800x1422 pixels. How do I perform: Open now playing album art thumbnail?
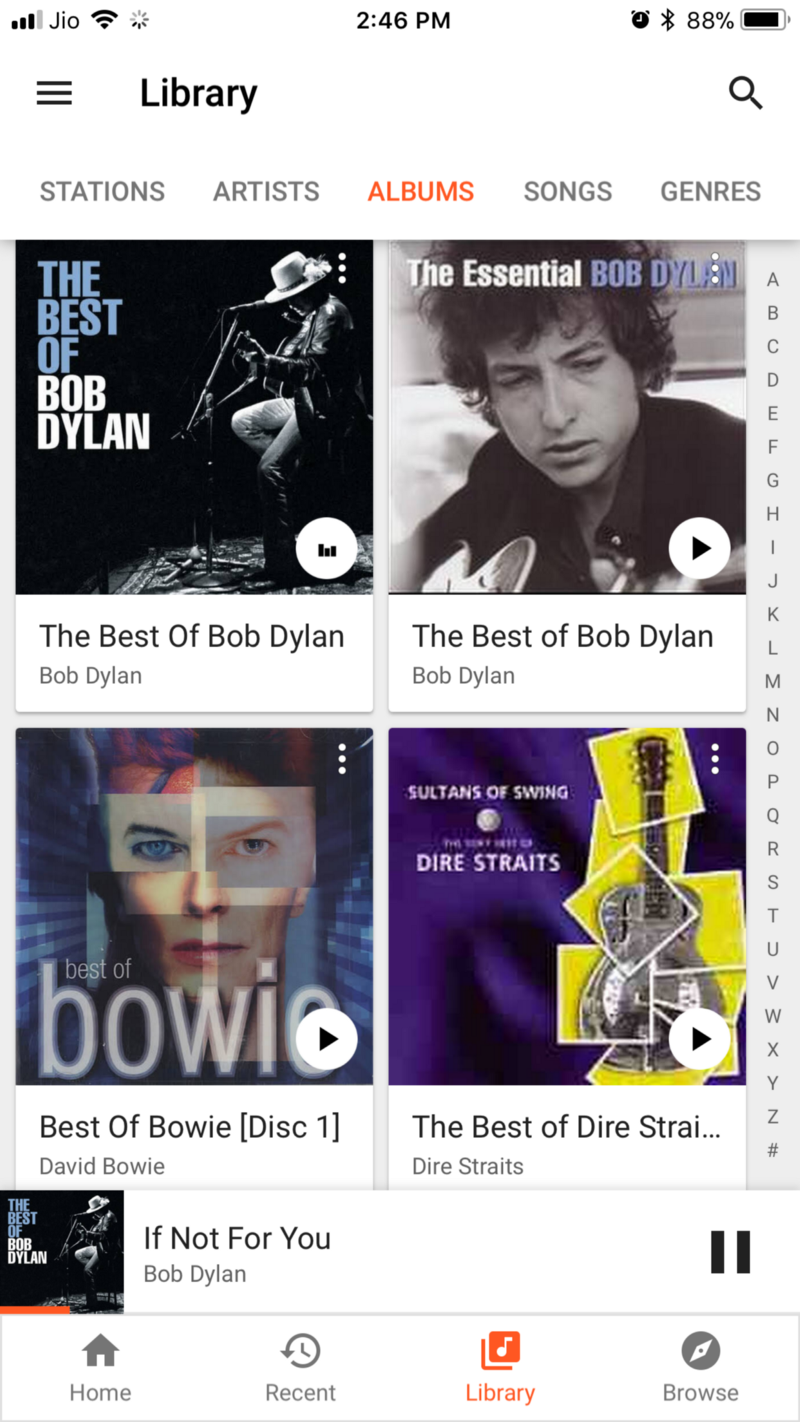click(62, 1250)
